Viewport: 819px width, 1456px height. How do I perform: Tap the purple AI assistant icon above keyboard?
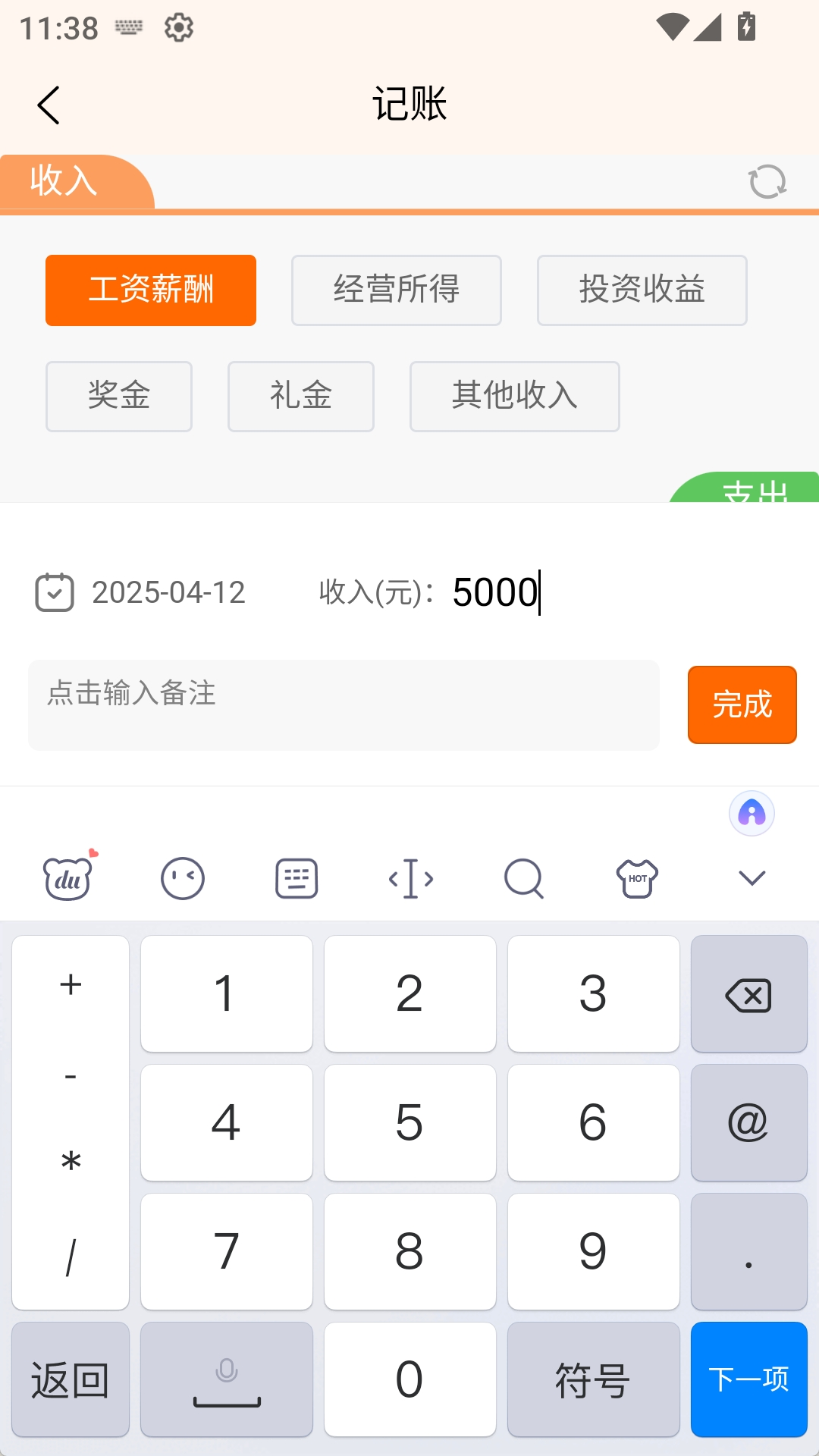[752, 813]
